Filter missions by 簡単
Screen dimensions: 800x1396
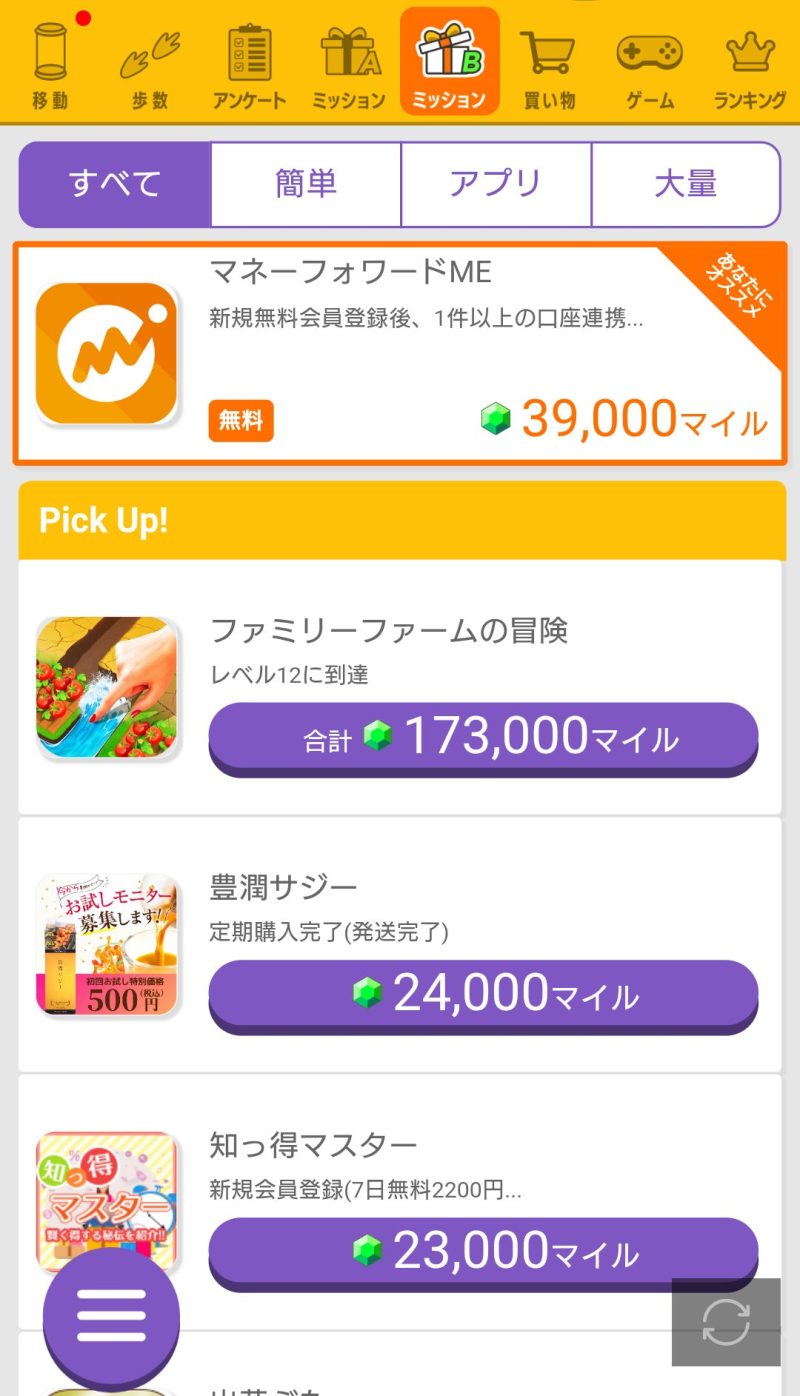[x=306, y=185]
